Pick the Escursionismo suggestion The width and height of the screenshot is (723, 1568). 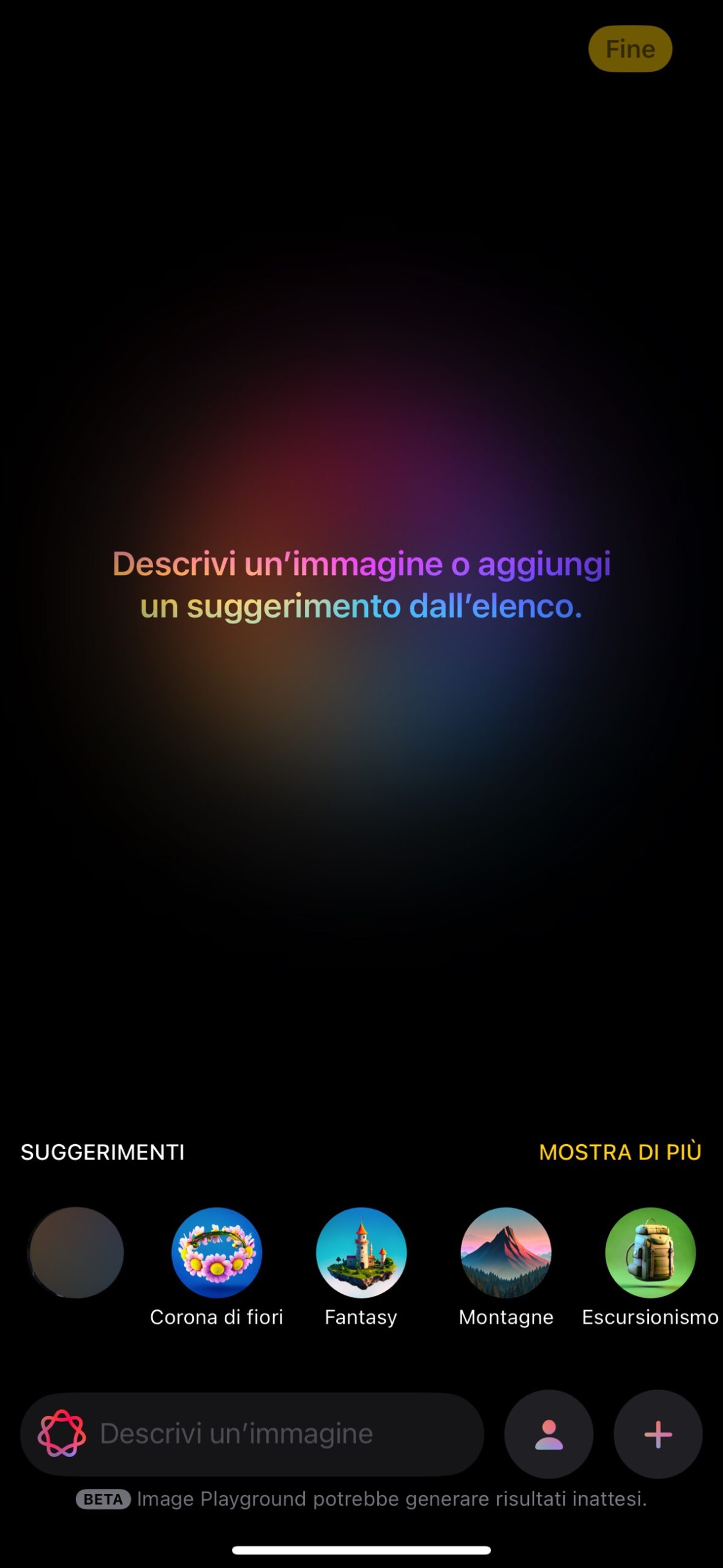click(x=650, y=1253)
